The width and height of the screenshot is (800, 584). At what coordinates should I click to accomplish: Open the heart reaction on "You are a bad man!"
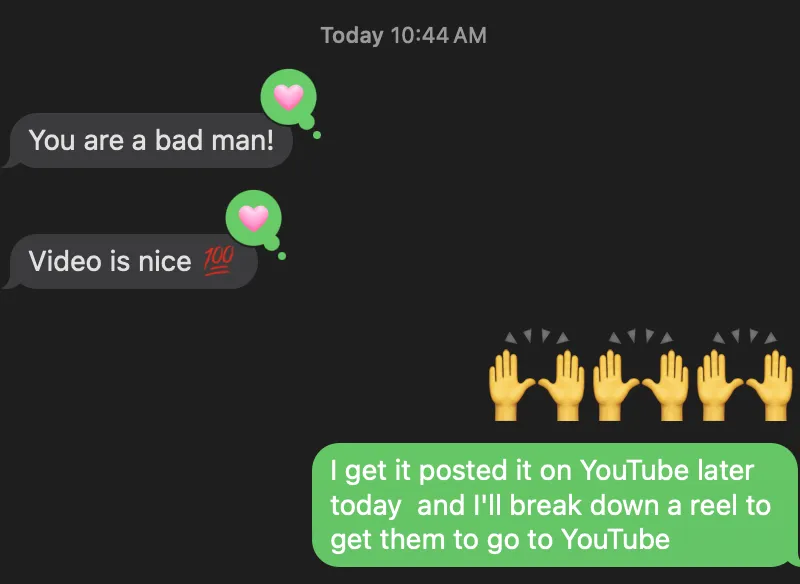tap(288, 98)
